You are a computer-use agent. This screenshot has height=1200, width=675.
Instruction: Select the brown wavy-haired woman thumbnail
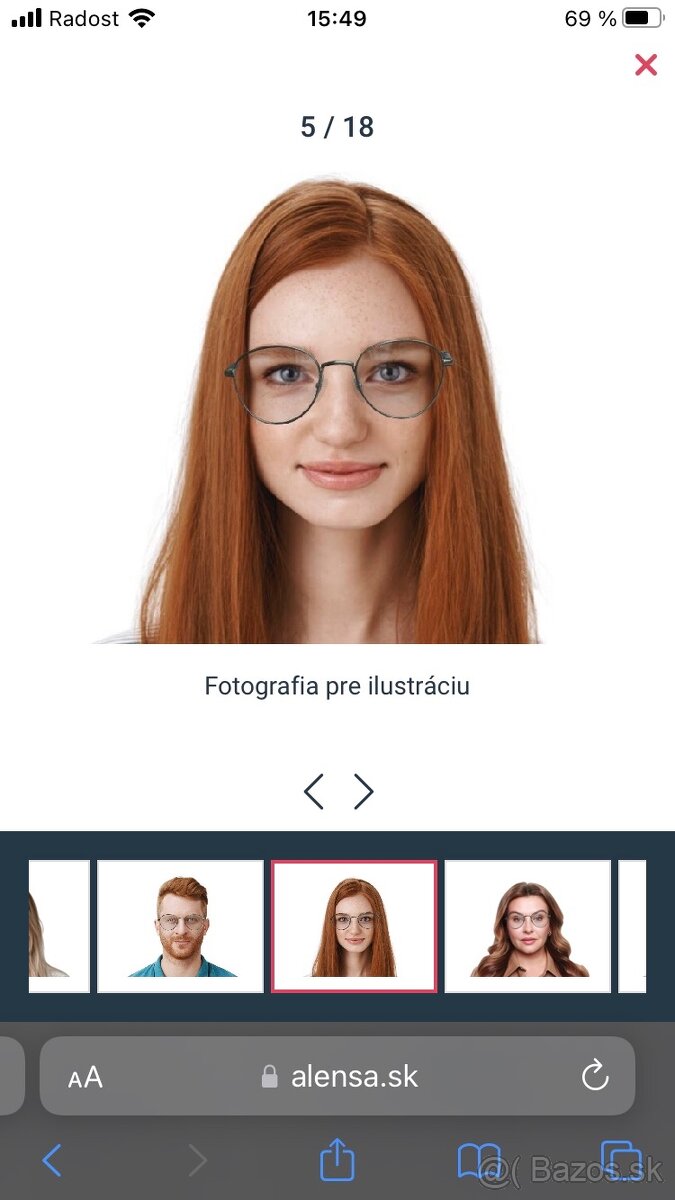(x=527, y=926)
